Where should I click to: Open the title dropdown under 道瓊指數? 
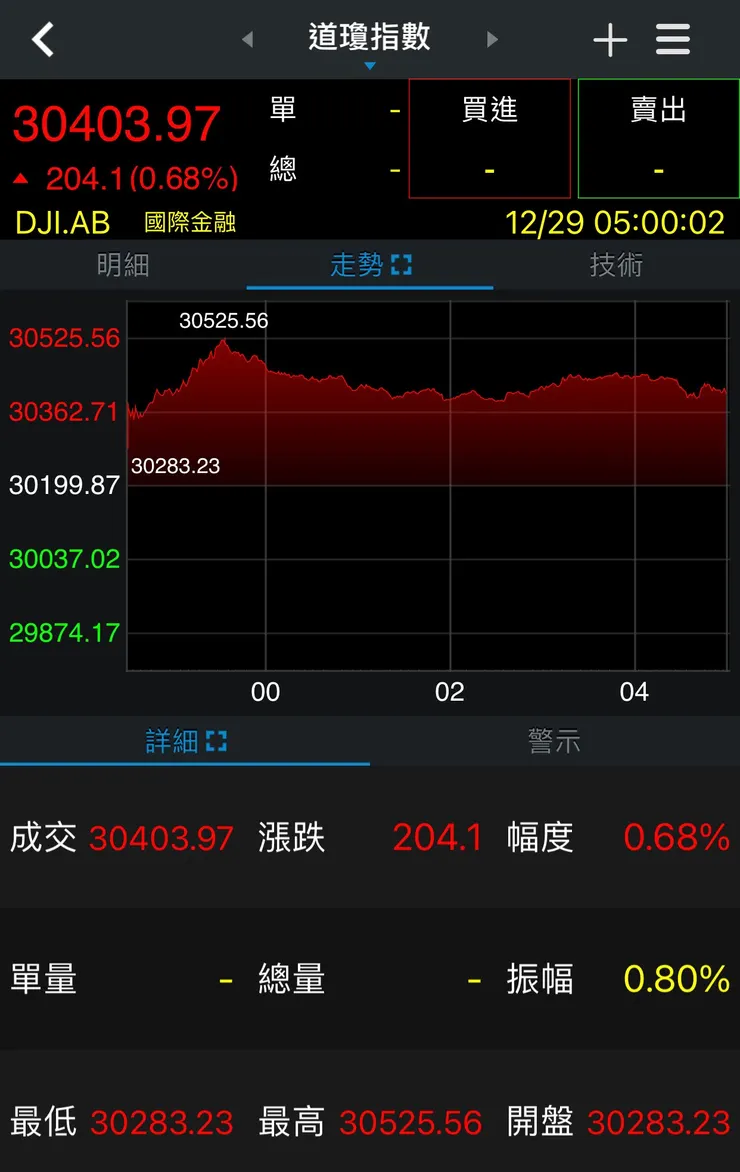[369, 64]
